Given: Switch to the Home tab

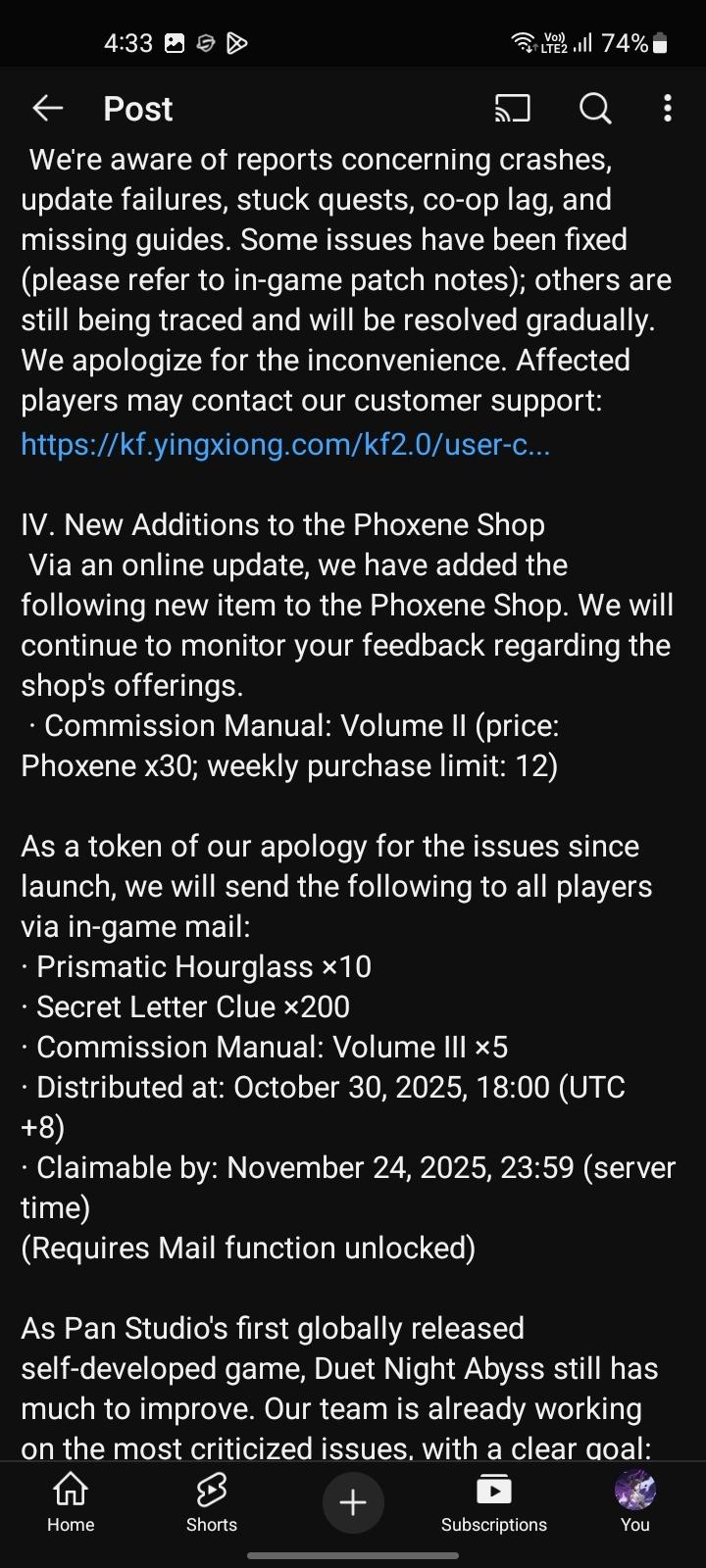Looking at the screenshot, I should (x=71, y=1502).
